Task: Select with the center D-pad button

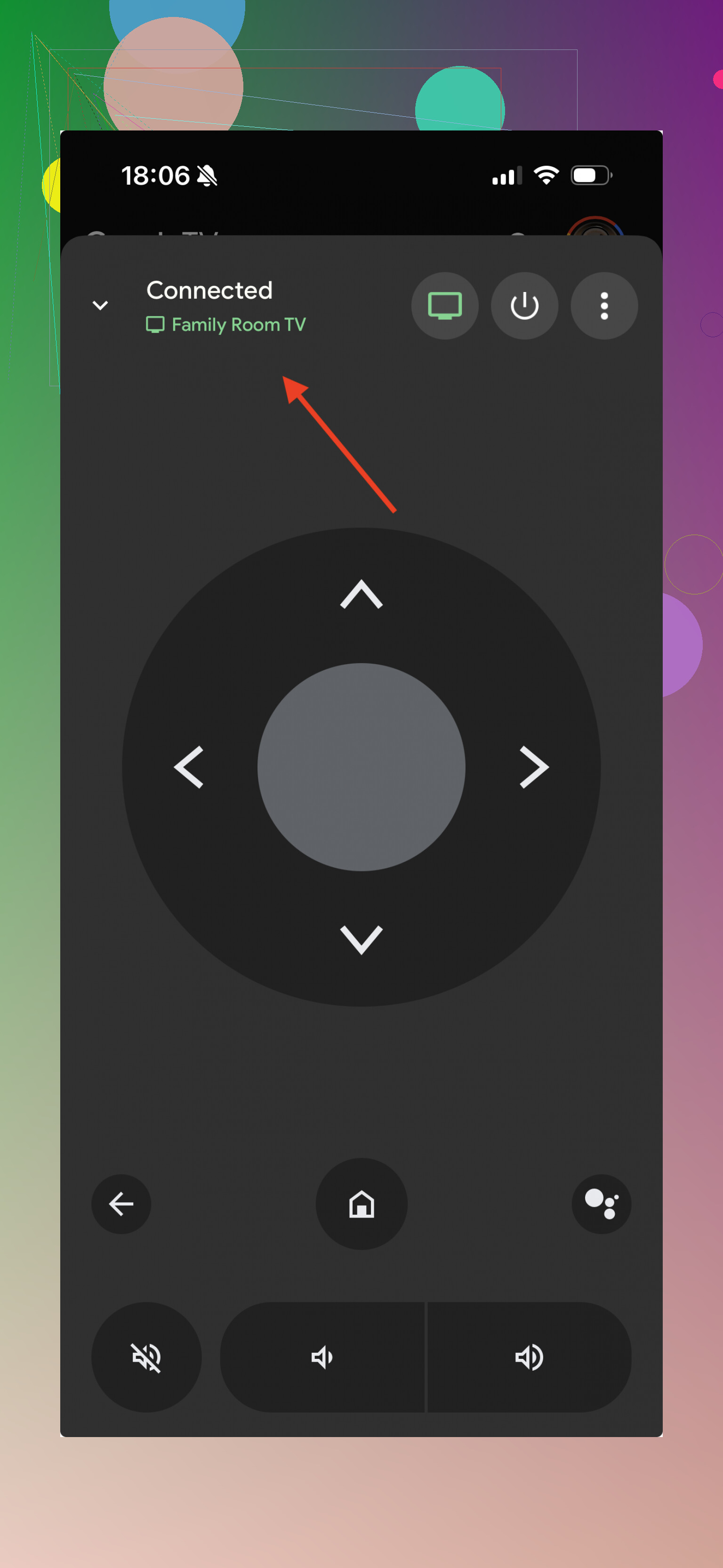Action: (x=361, y=767)
